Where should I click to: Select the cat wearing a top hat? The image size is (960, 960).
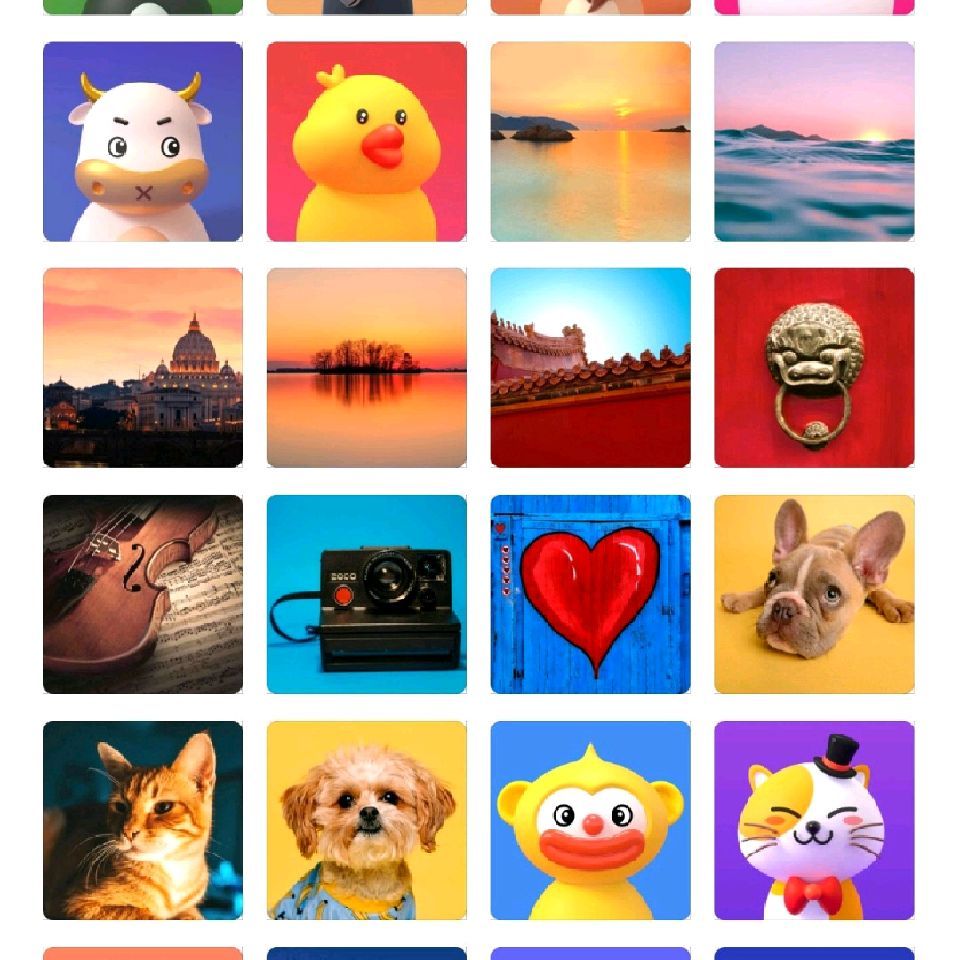pyautogui.click(x=814, y=820)
